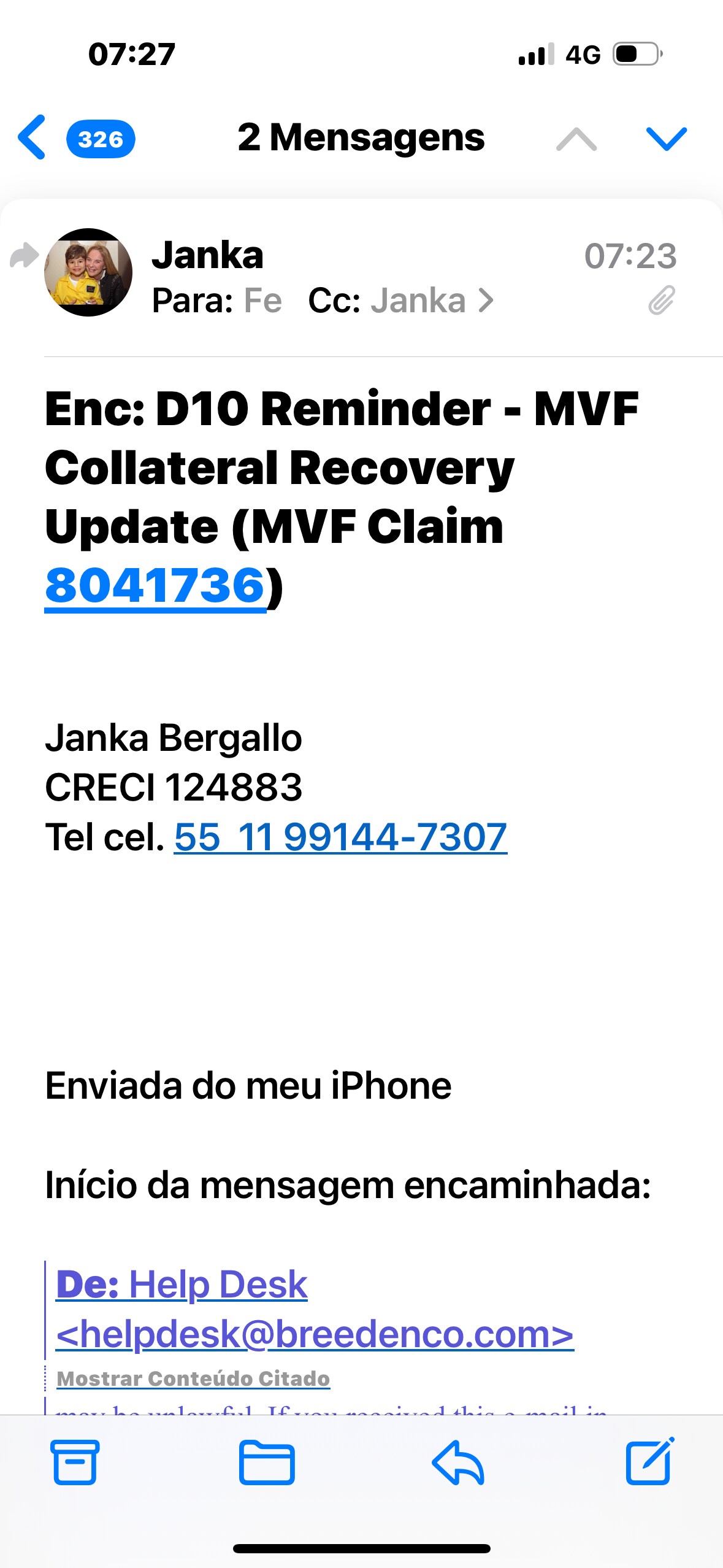Viewport: 723px width, 1568px height.
Task: Open Janka's sender profile photo
Action: [88, 272]
